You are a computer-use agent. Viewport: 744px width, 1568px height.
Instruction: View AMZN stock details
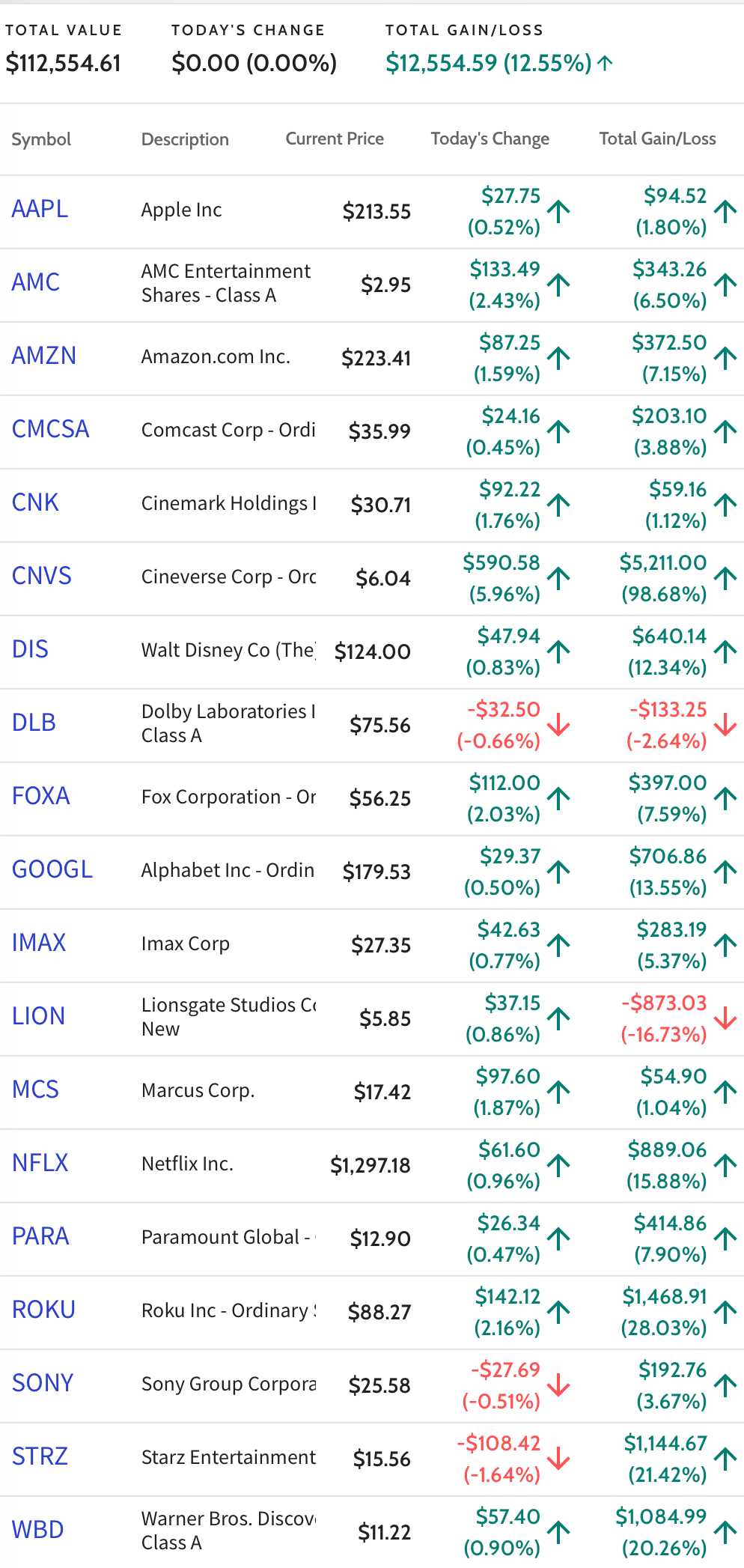[44, 356]
